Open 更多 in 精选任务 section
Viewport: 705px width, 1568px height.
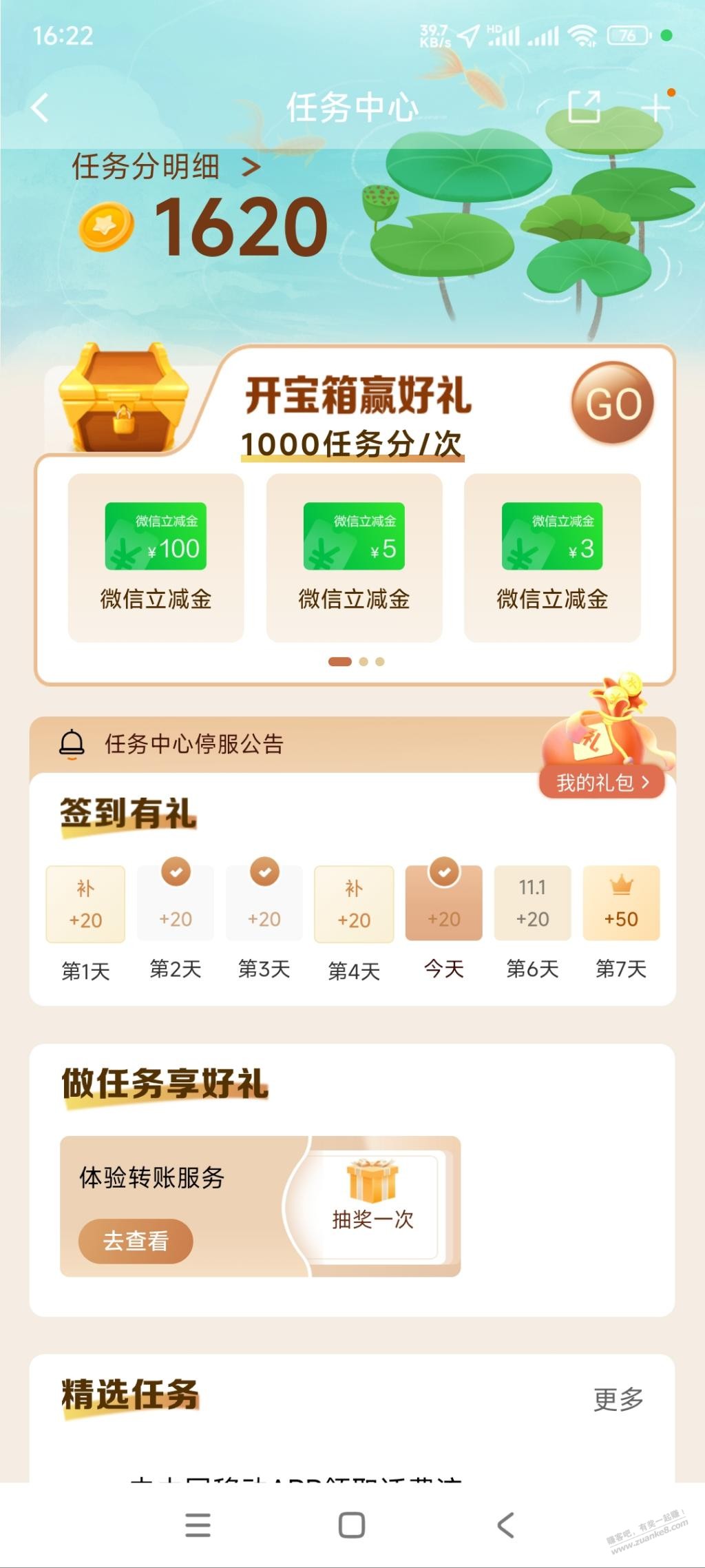coord(618,1399)
